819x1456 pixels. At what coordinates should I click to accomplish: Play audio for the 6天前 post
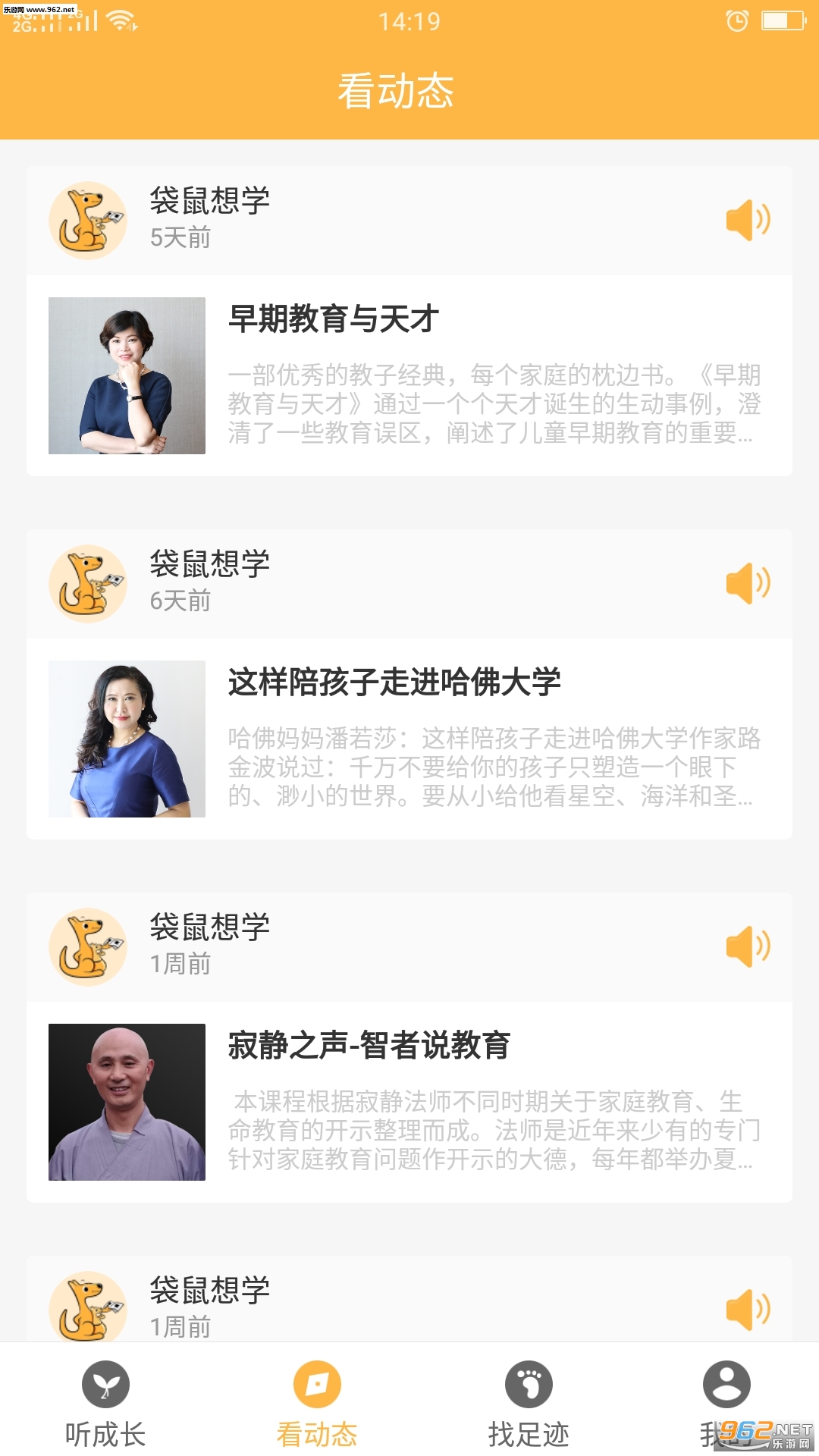pos(748,584)
